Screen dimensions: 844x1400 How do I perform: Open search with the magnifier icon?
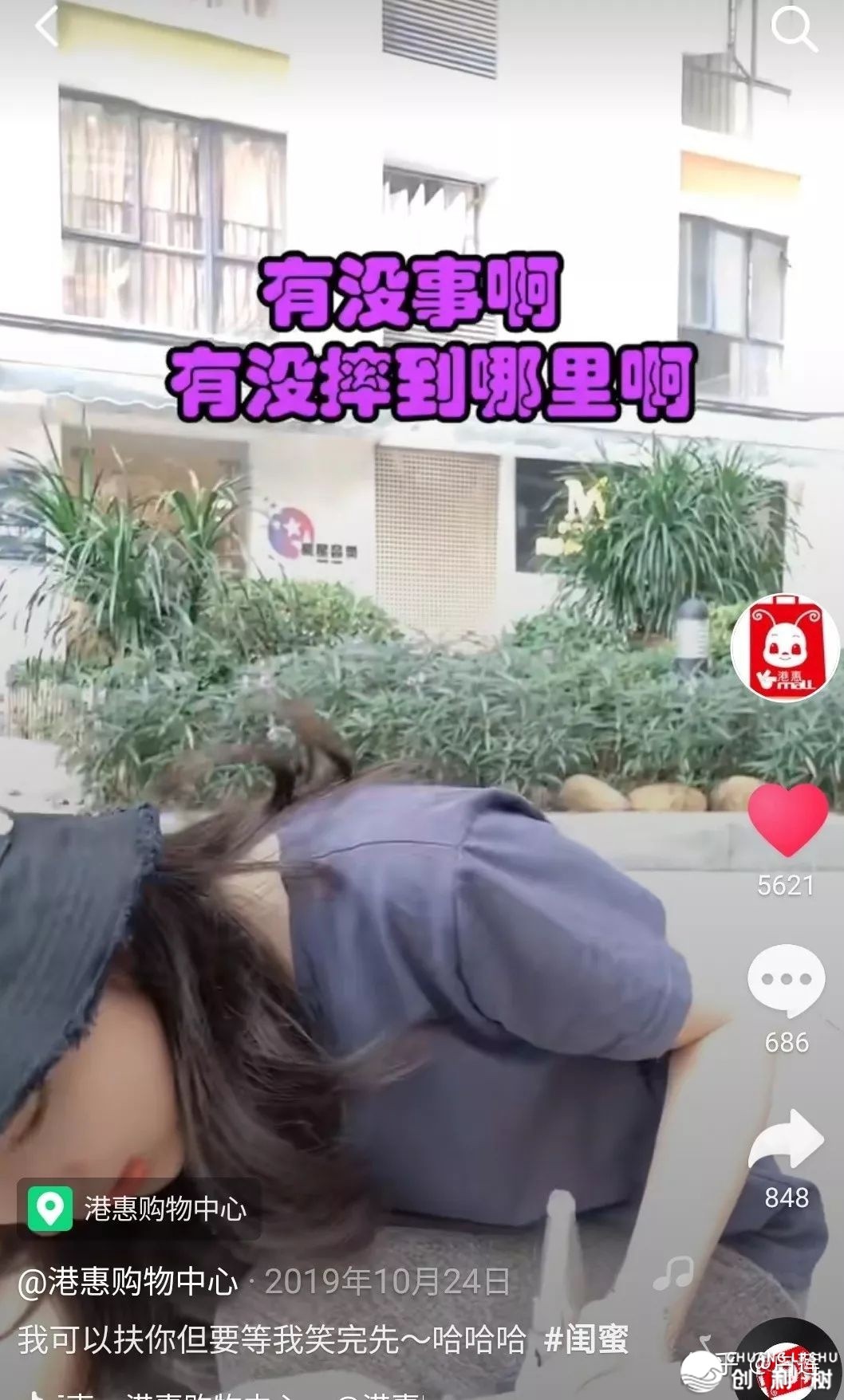794,29
